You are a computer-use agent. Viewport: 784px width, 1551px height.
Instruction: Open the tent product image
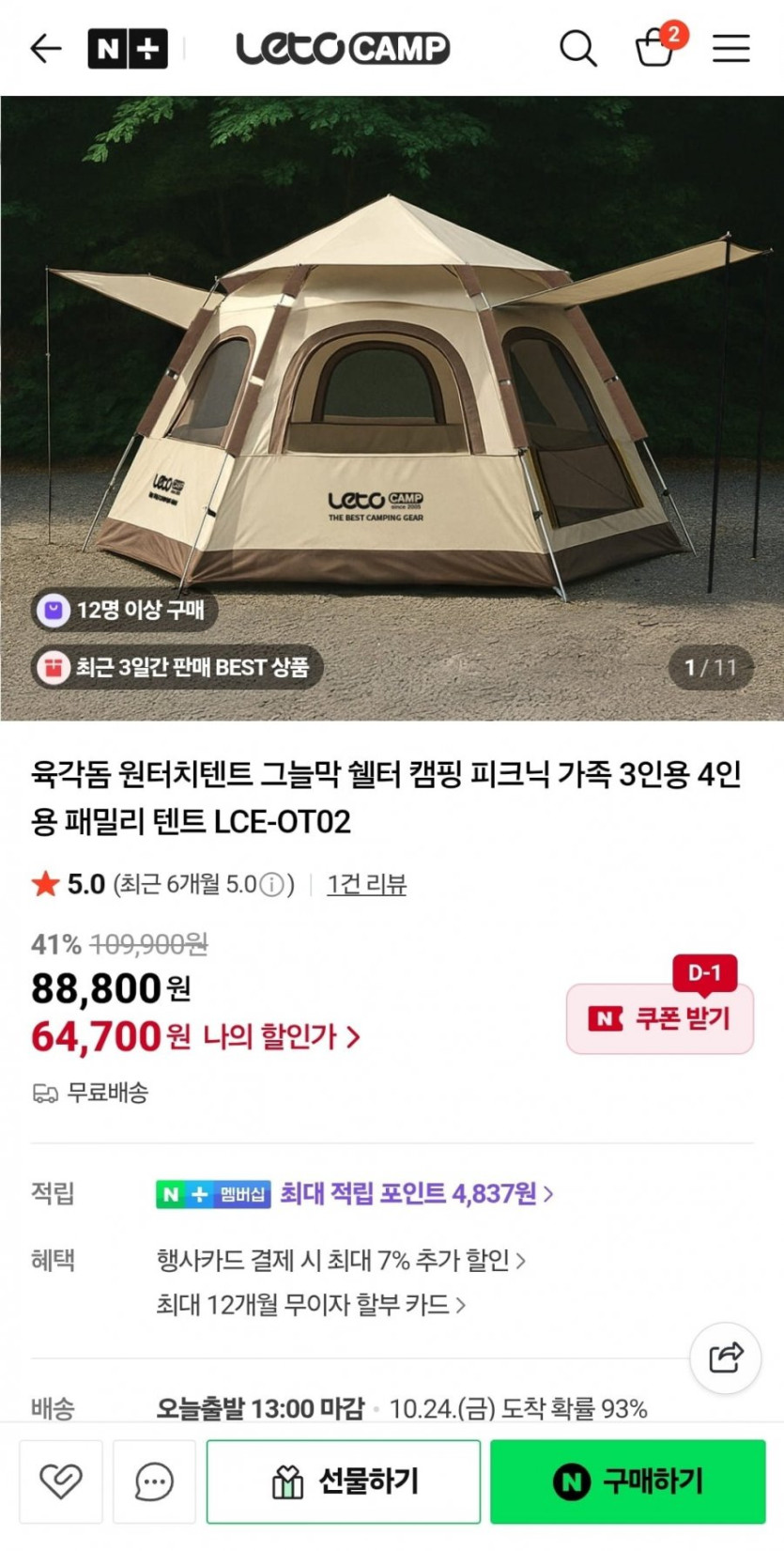pos(392,408)
